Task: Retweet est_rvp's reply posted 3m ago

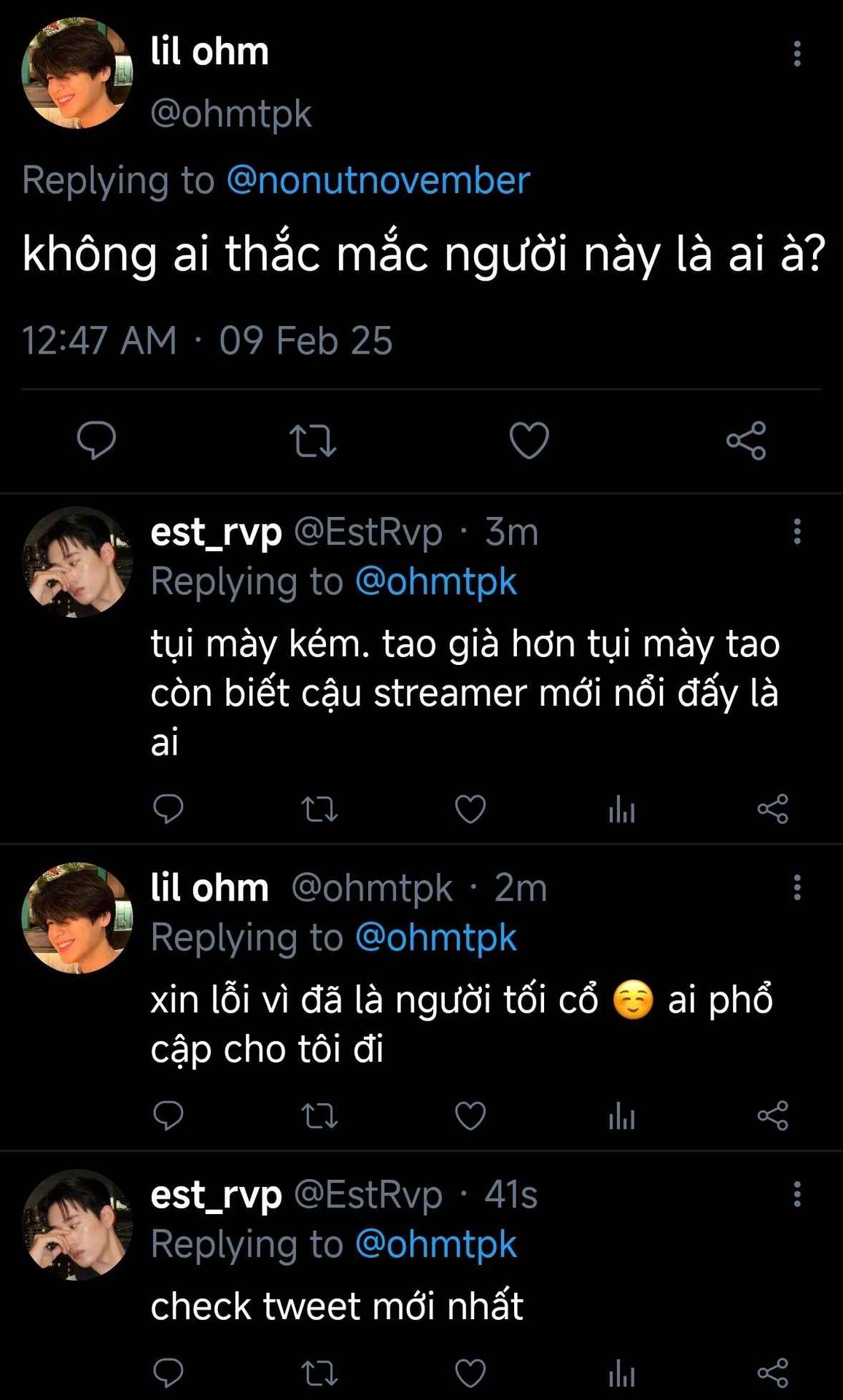Action: pos(319,809)
